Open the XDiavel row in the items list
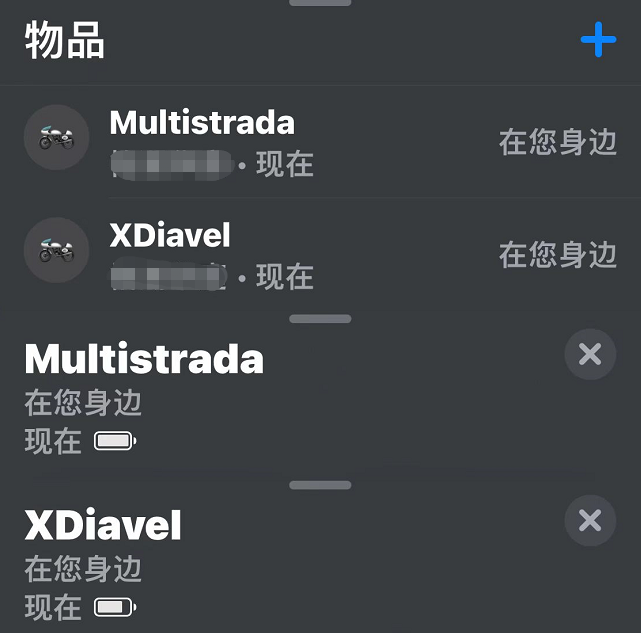This screenshot has height=633, width=641. [x=320, y=254]
